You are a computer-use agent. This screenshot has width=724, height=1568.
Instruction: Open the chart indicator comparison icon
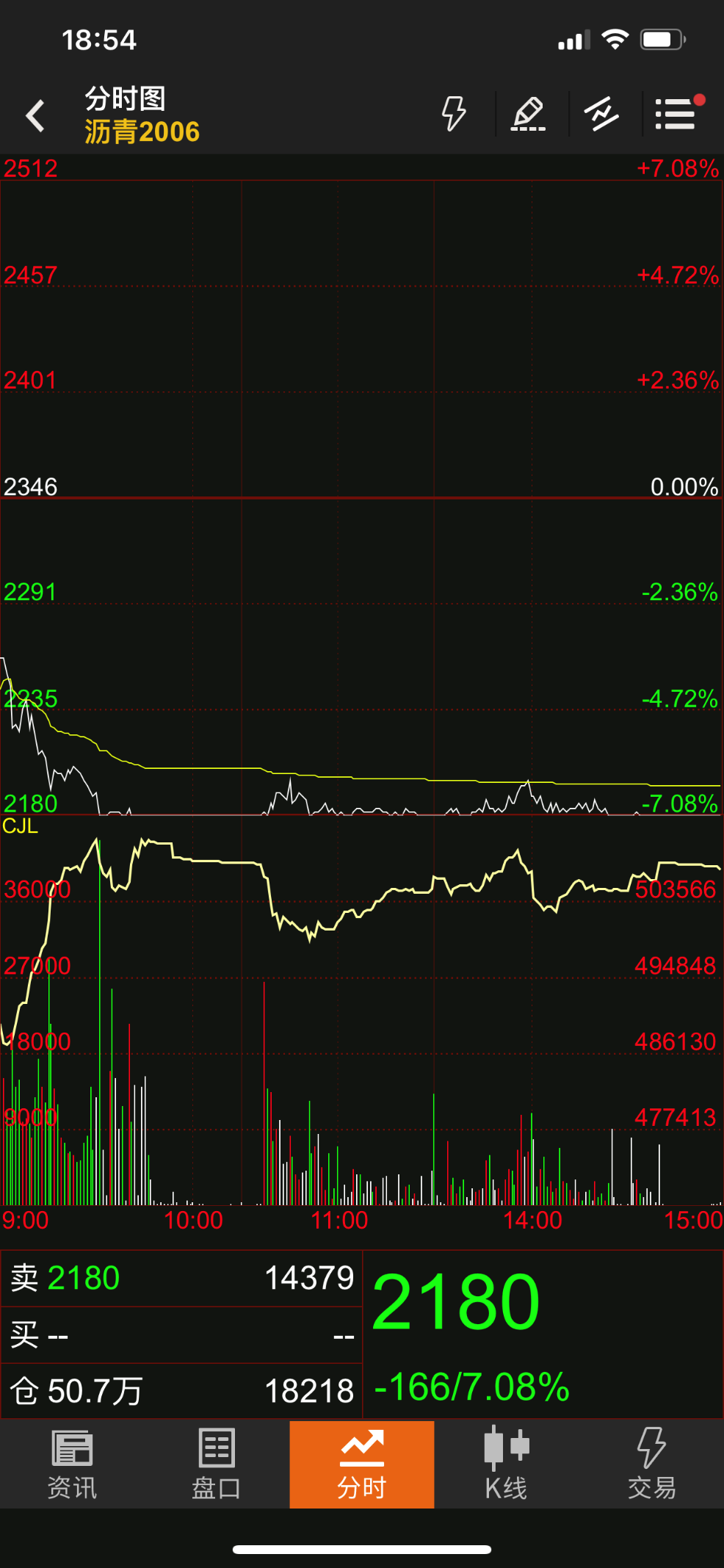[x=601, y=115]
